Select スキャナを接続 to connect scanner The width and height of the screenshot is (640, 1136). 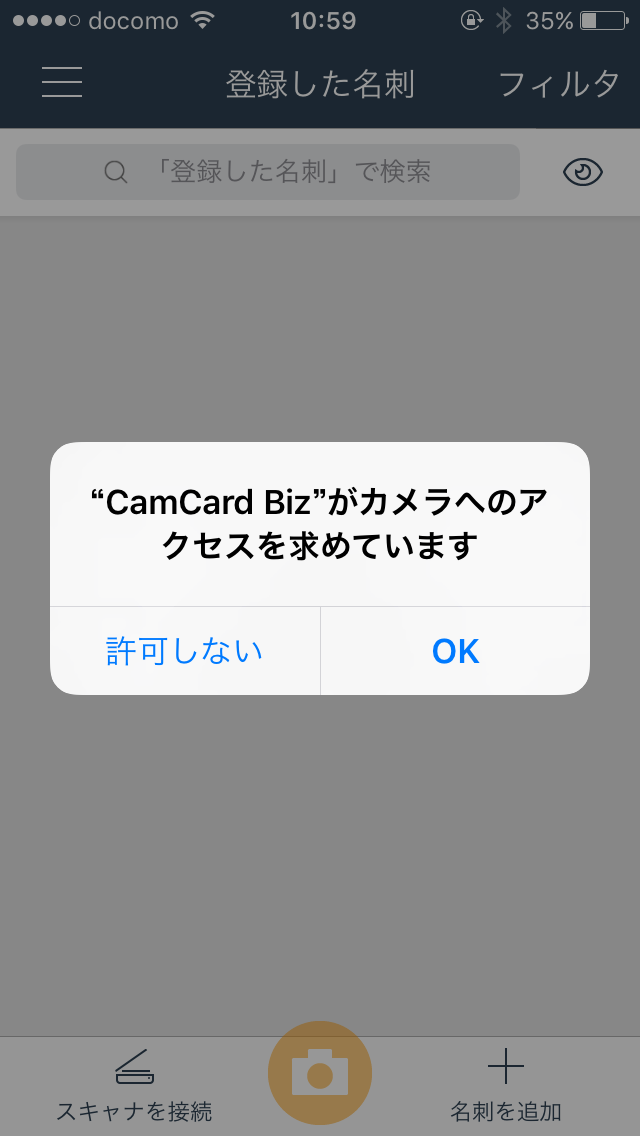click(134, 1085)
